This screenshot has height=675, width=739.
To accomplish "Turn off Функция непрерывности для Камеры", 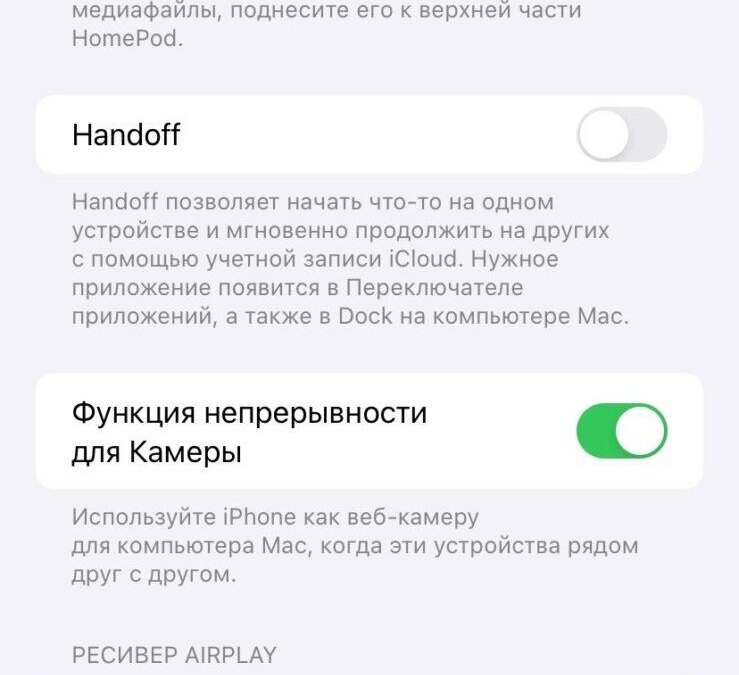I will point(621,431).
